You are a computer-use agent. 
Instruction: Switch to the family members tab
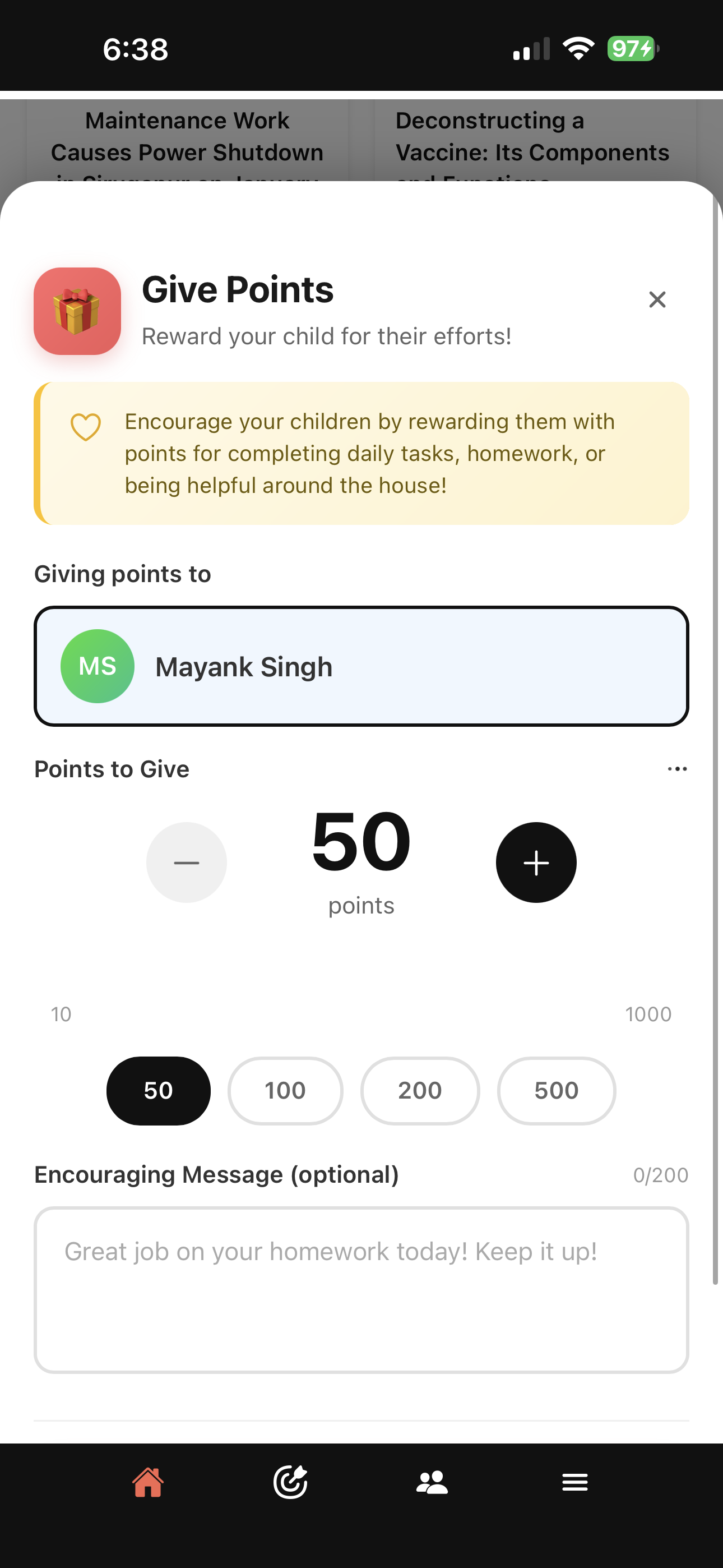click(432, 1482)
